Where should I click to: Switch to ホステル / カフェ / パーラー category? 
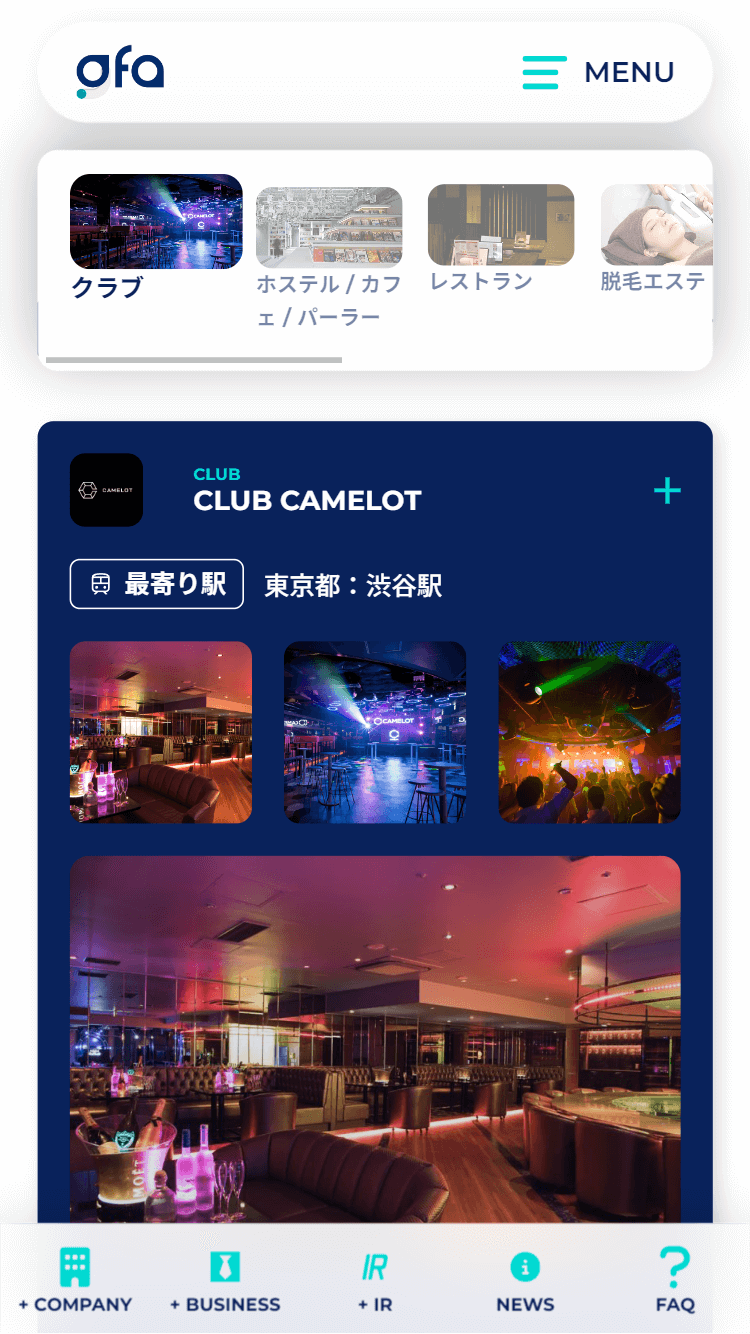pos(329,259)
